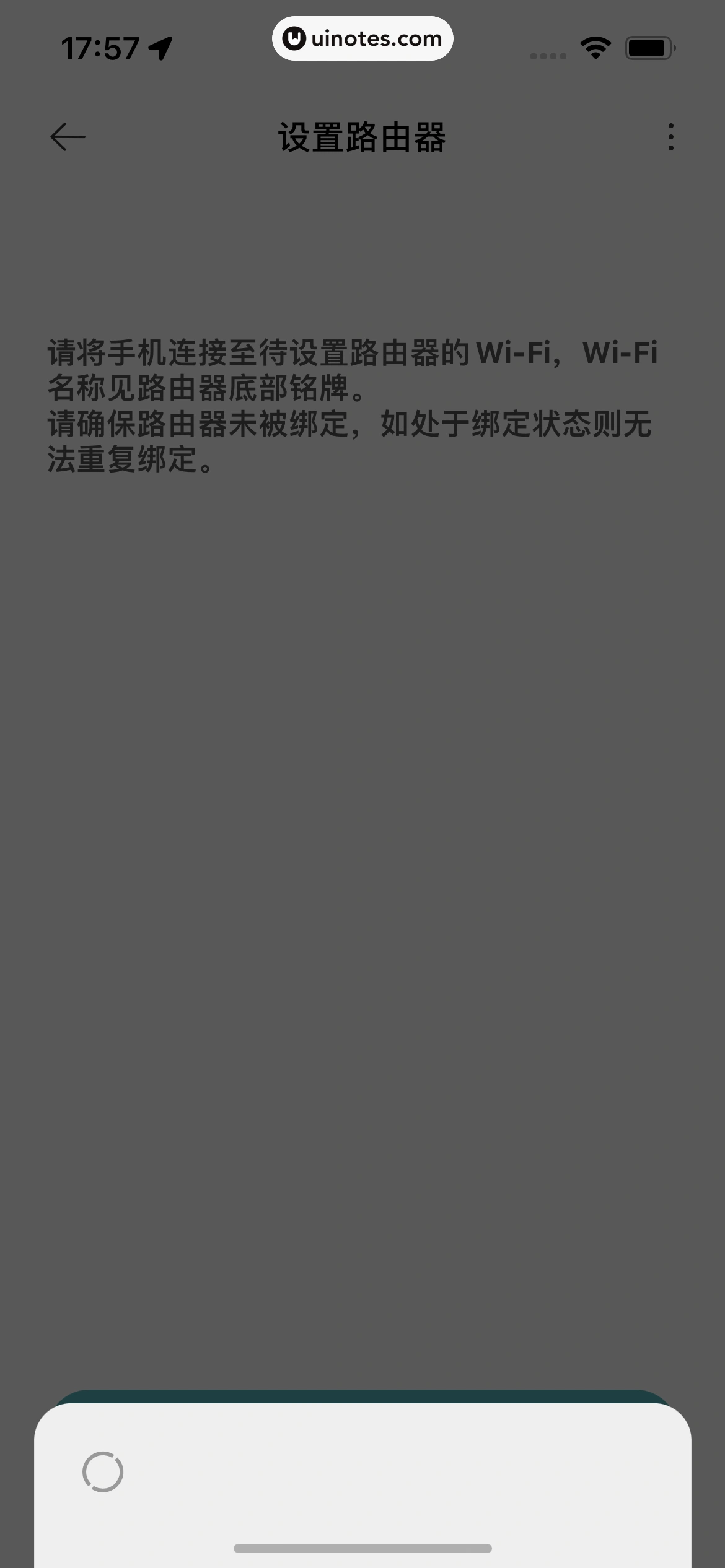The image size is (725, 1568).
Task: Open the three-dot overflow menu
Action: click(670, 137)
